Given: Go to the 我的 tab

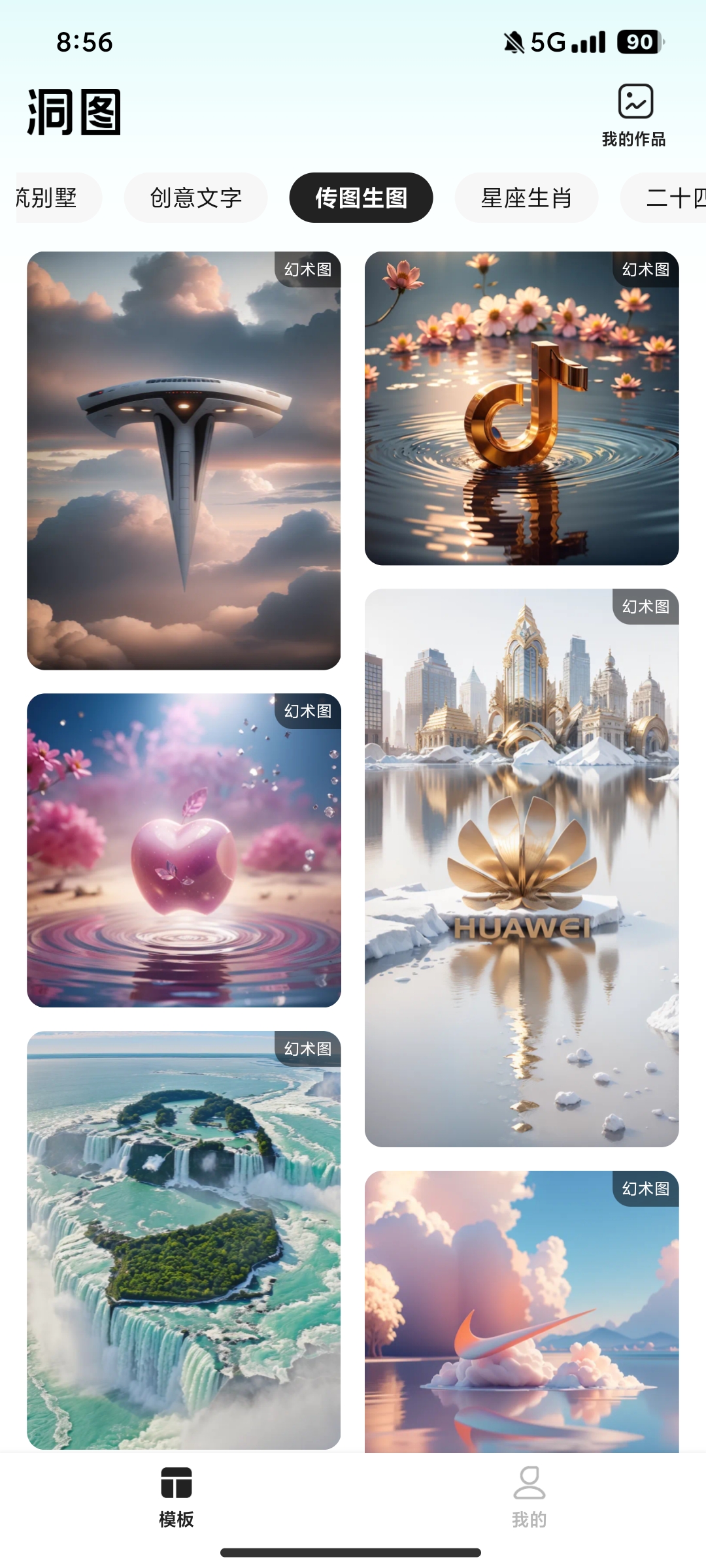Looking at the screenshot, I should (x=529, y=1497).
